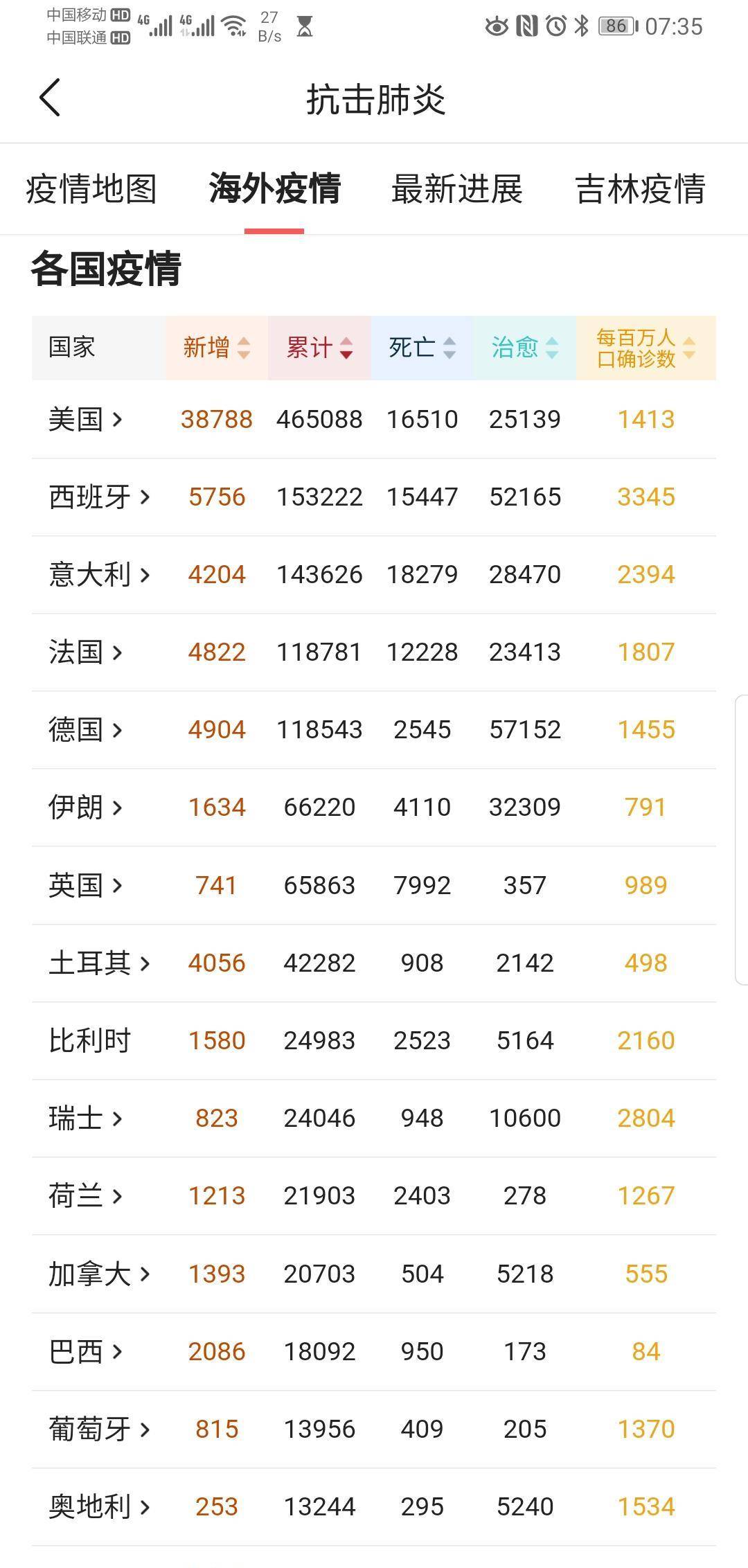
Task: Sort the 新增 column by its arrows
Action: 243,348
